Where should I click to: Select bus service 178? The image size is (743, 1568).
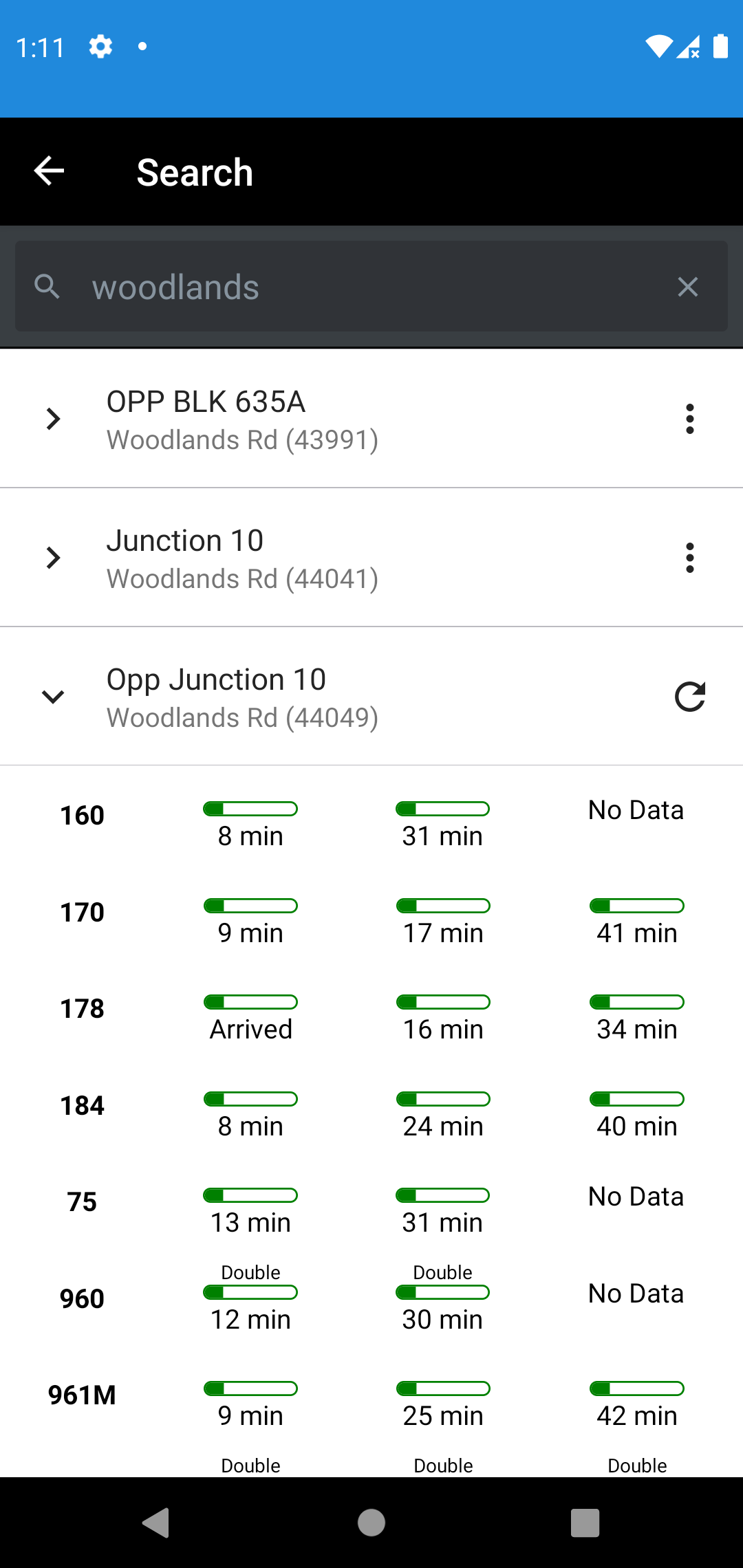tap(82, 1009)
